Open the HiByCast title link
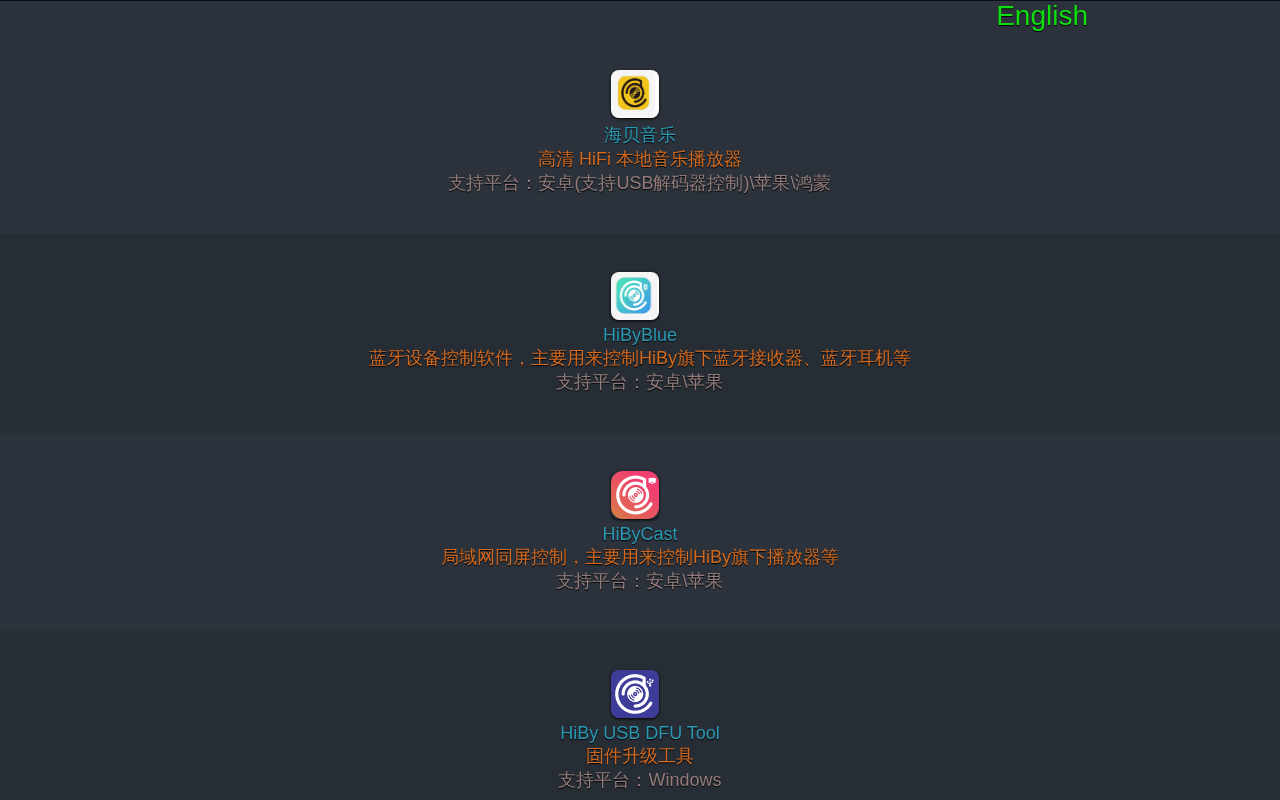 pyautogui.click(x=640, y=534)
